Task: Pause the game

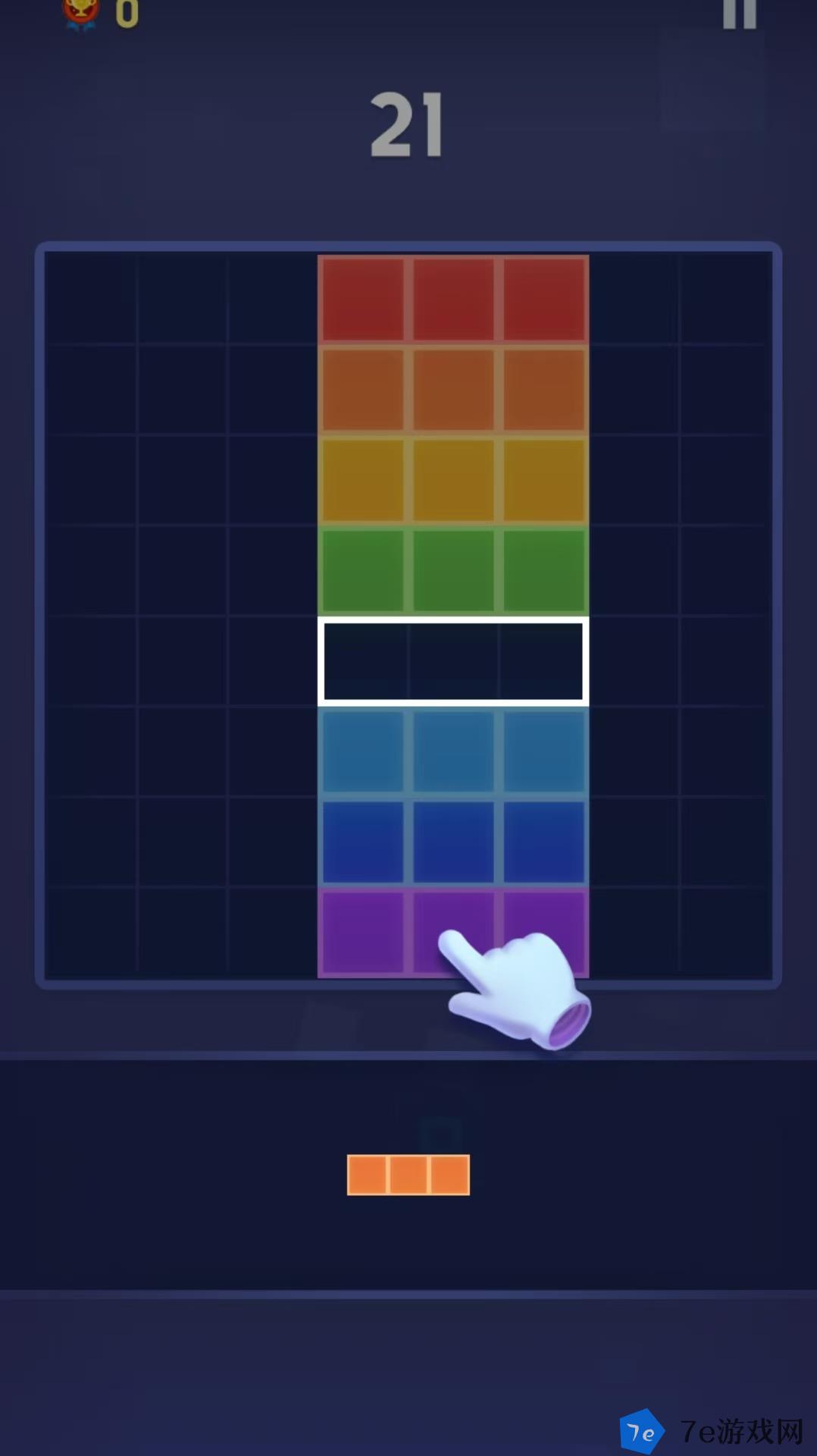Action: [x=739, y=13]
